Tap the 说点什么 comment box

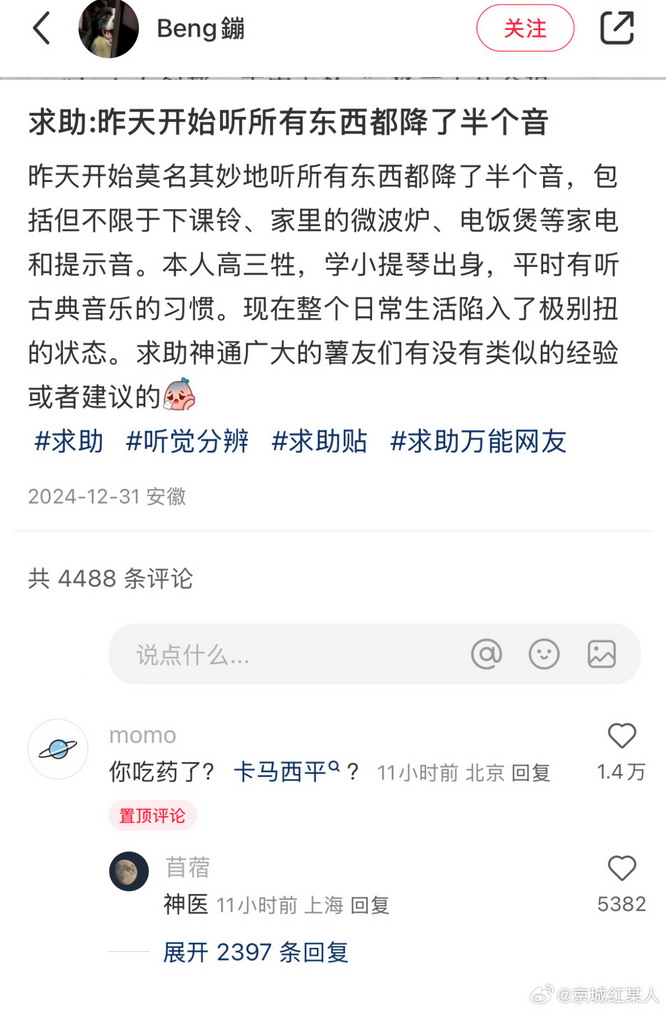click(x=280, y=655)
